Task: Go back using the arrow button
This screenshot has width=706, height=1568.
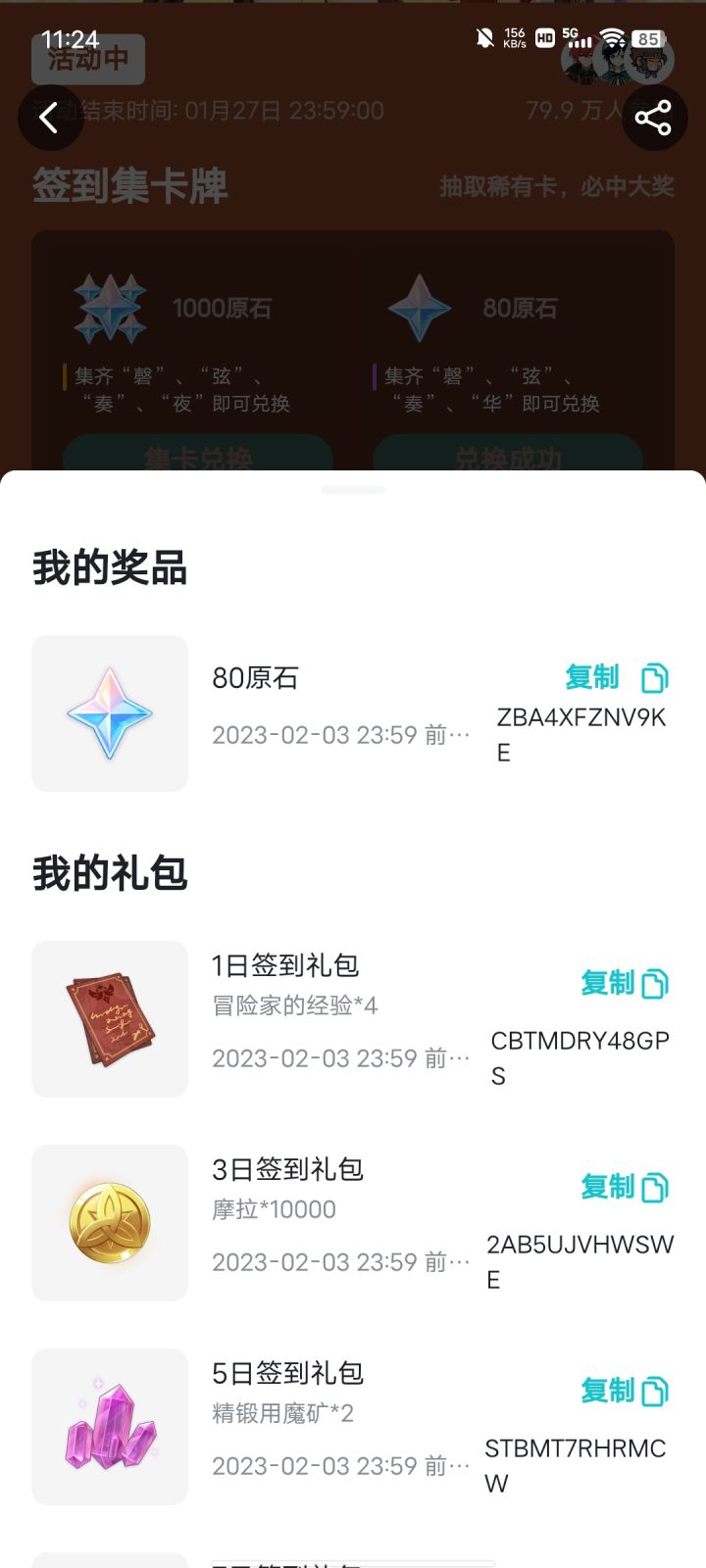Action: tap(49, 119)
